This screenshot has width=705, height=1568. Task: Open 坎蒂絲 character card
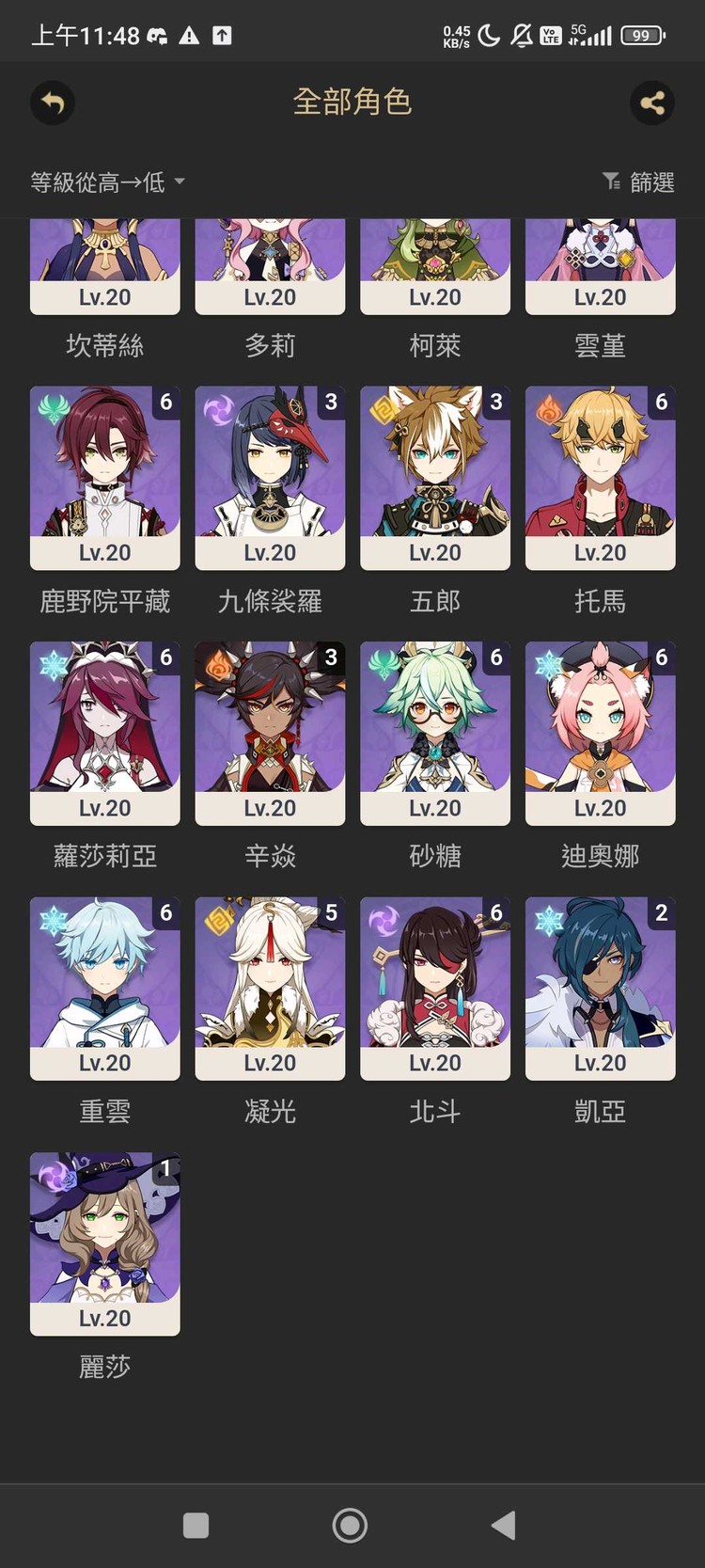(105, 268)
